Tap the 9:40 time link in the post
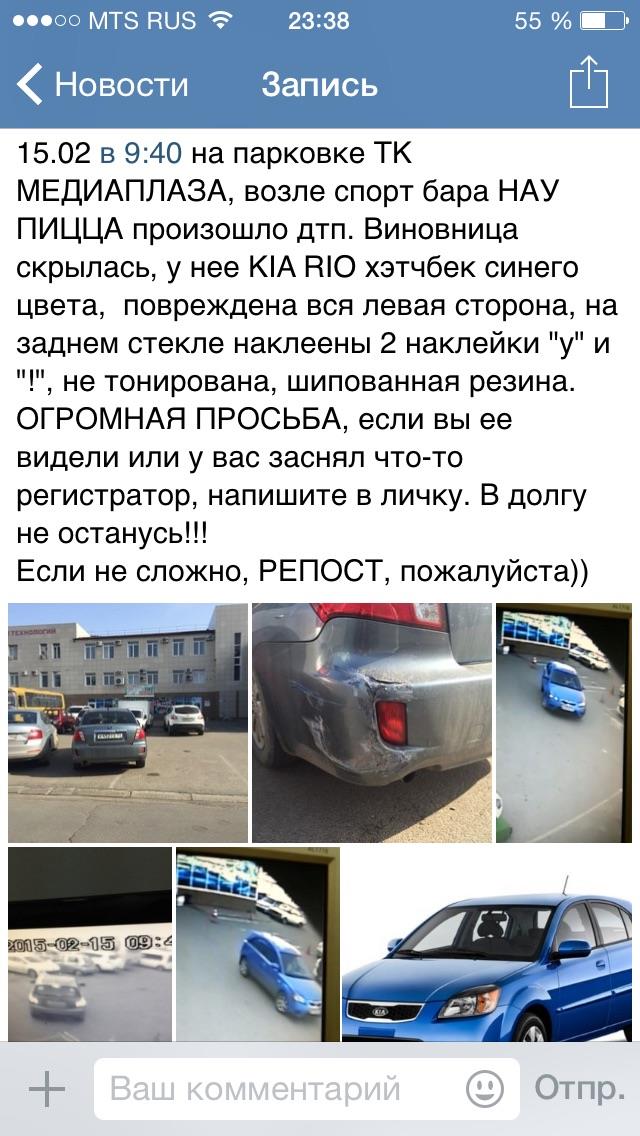640x1136 pixels. pyautogui.click(x=141, y=154)
